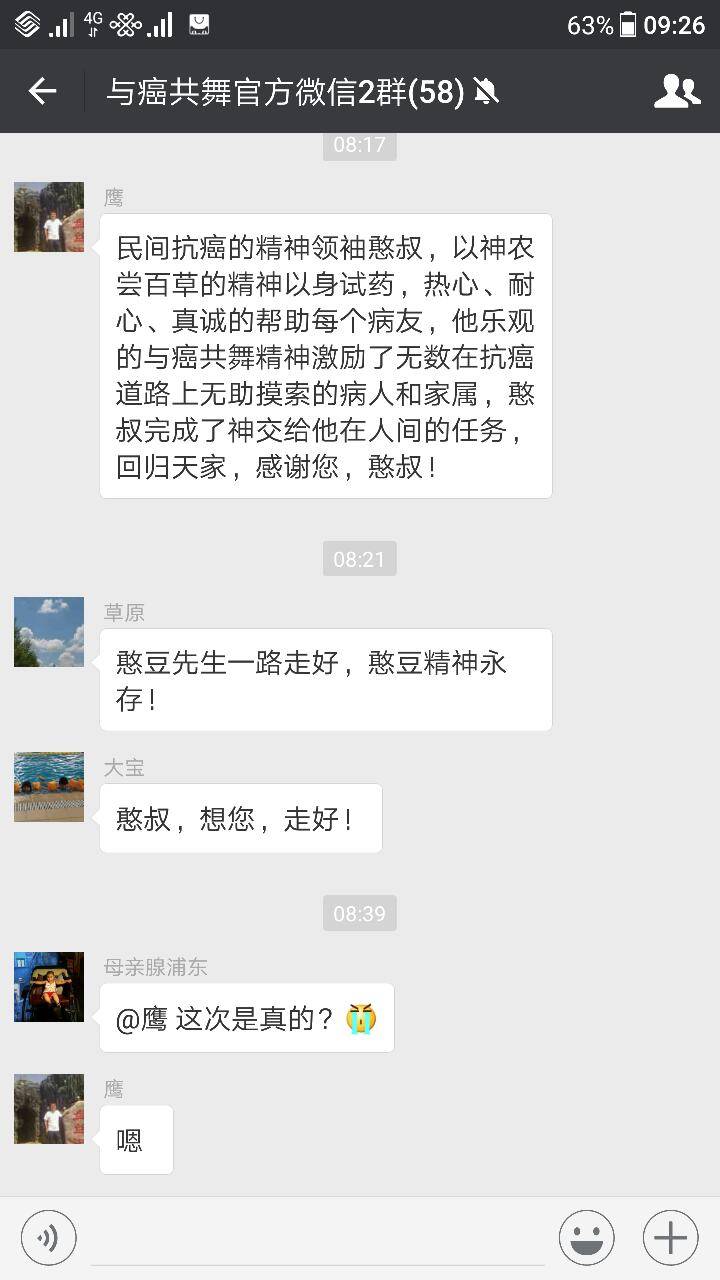Open 大宝's avatar profile
Image resolution: width=720 pixels, height=1280 pixels.
[49, 787]
